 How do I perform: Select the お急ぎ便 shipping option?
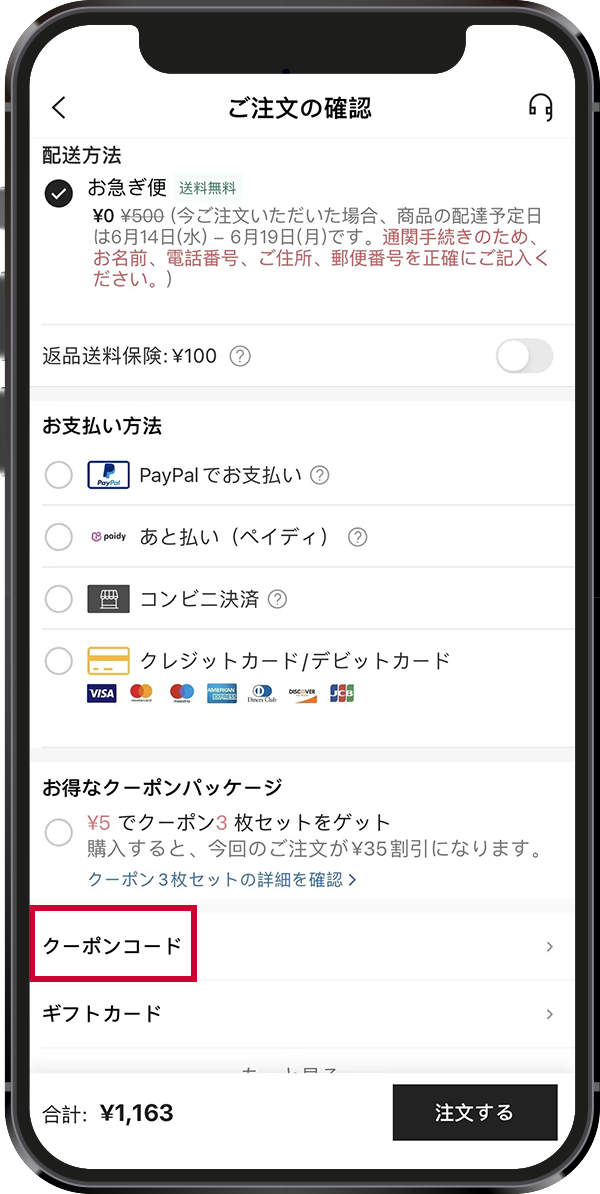click(x=59, y=193)
